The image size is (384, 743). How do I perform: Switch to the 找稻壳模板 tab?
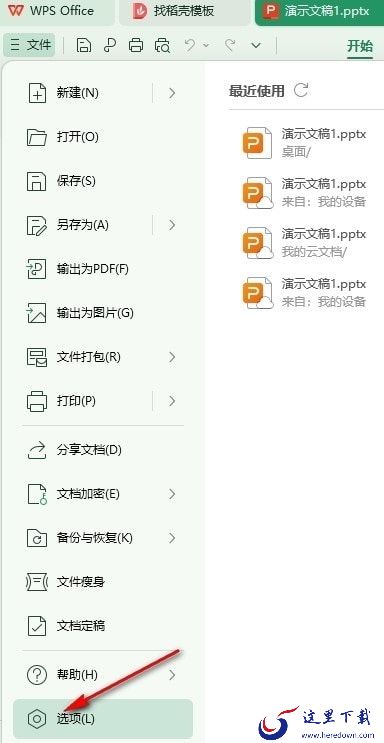coord(184,12)
